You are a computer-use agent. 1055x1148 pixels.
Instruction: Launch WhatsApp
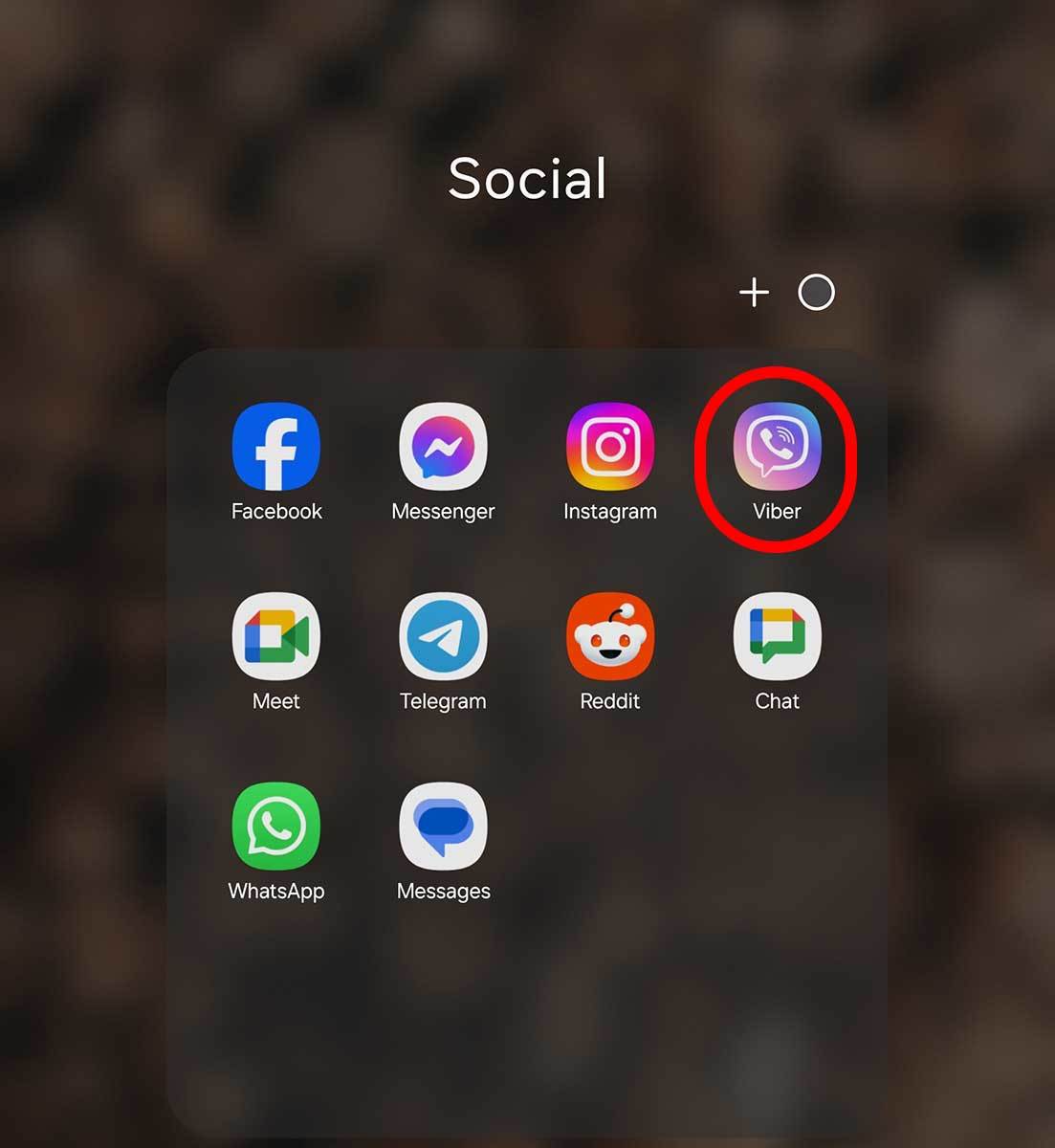(275, 827)
